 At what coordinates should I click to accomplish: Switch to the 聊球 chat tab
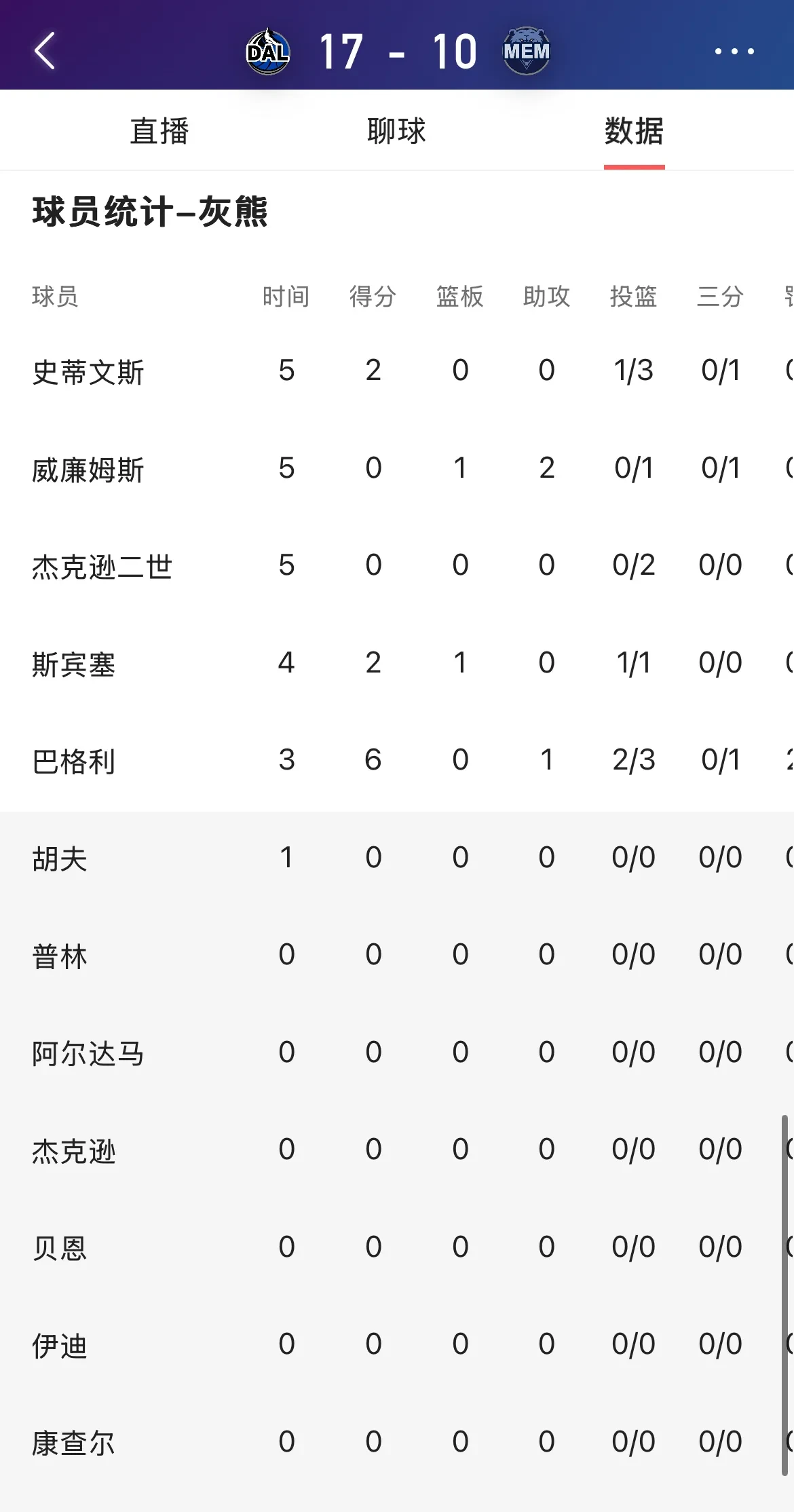tap(397, 130)
